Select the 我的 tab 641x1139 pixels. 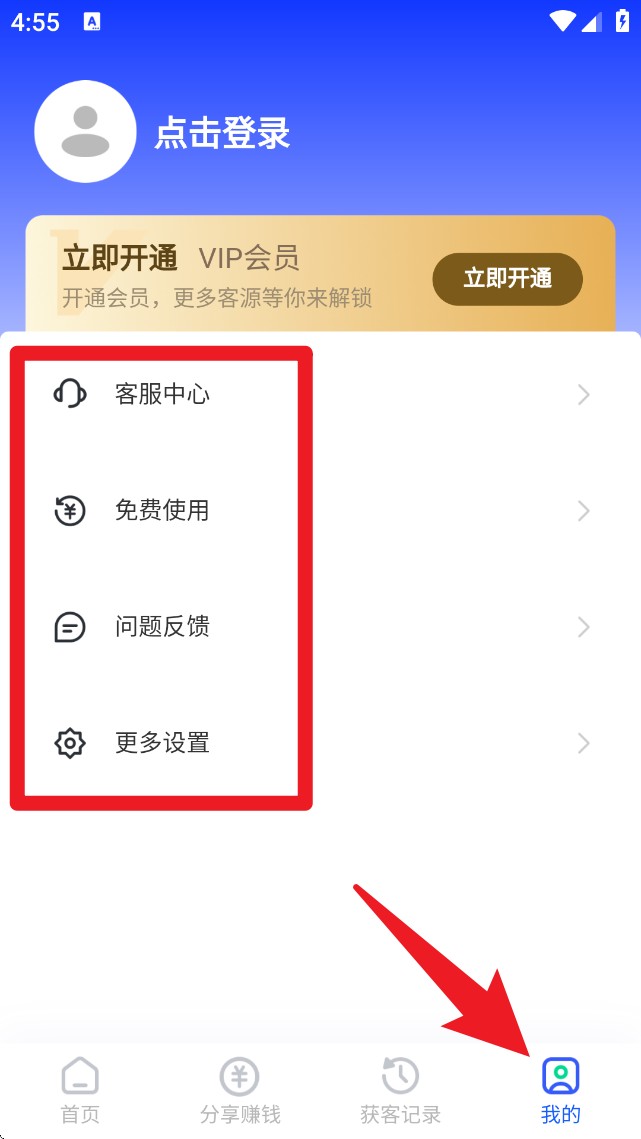tap(560, 1090)
